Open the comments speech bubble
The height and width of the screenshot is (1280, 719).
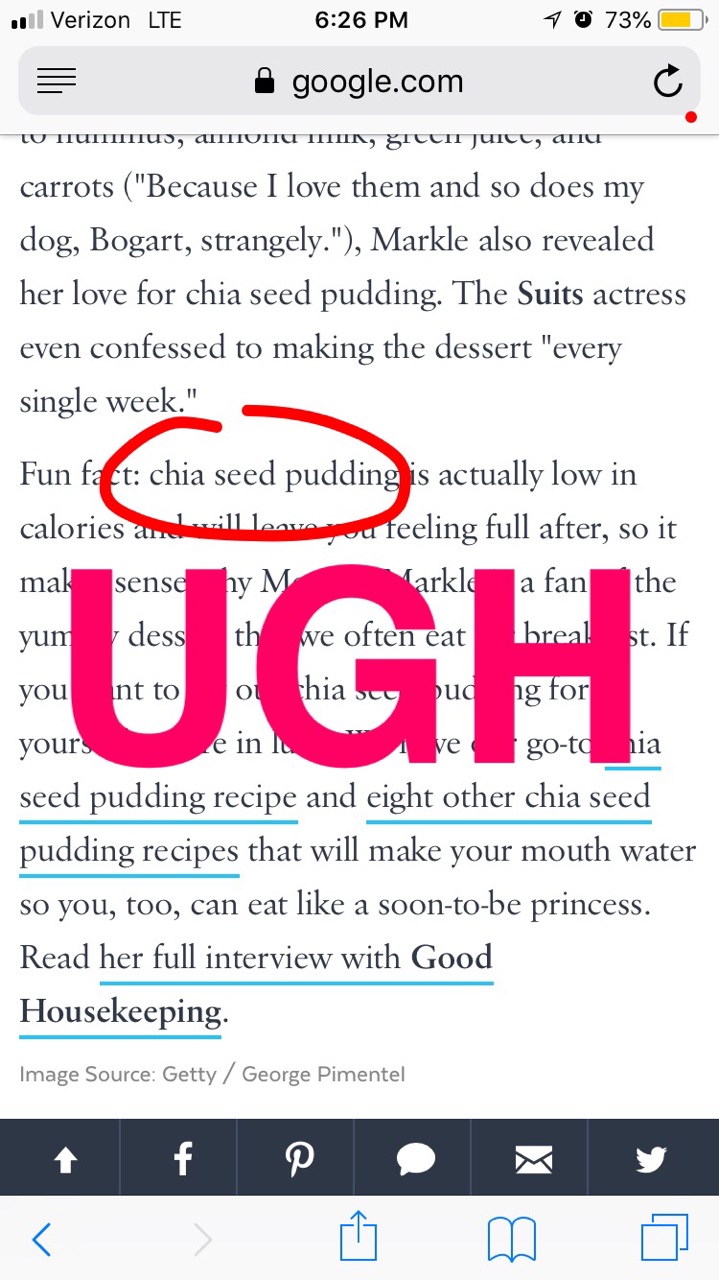point(416,1159)
